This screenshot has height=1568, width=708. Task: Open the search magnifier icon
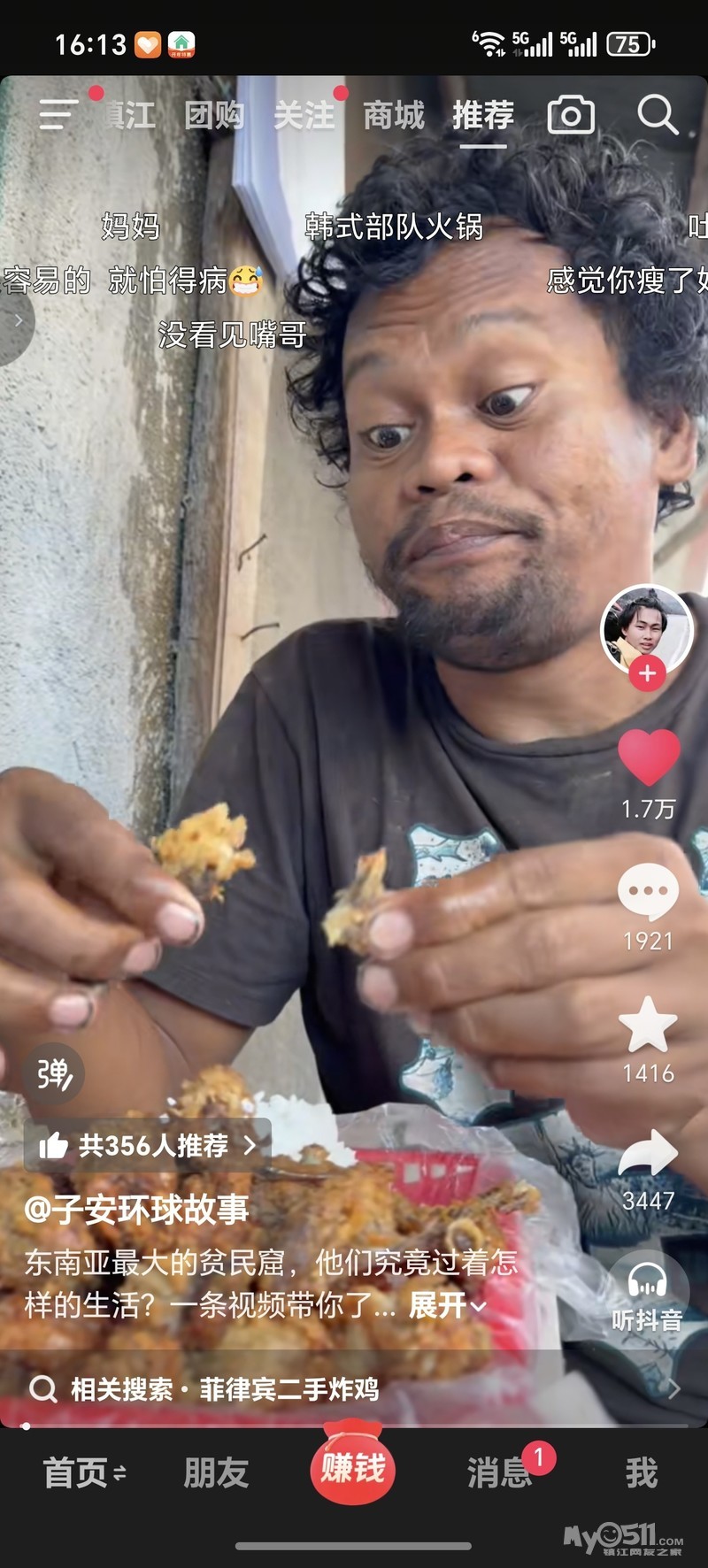[x=657, y=115]
